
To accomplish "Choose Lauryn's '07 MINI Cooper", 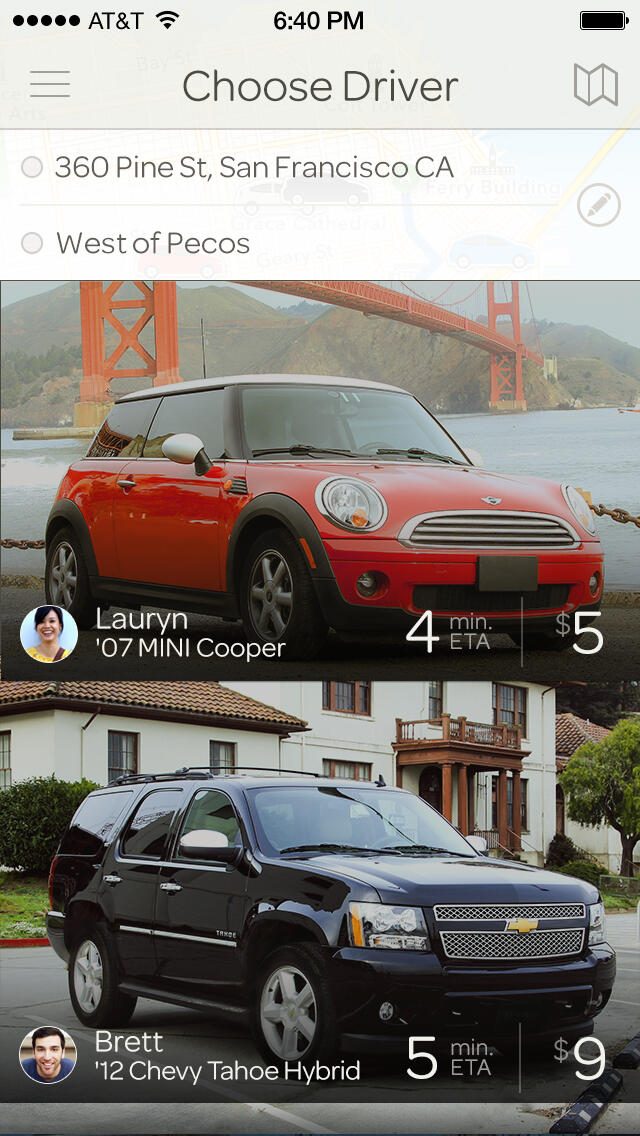I will tap(320, 480).
